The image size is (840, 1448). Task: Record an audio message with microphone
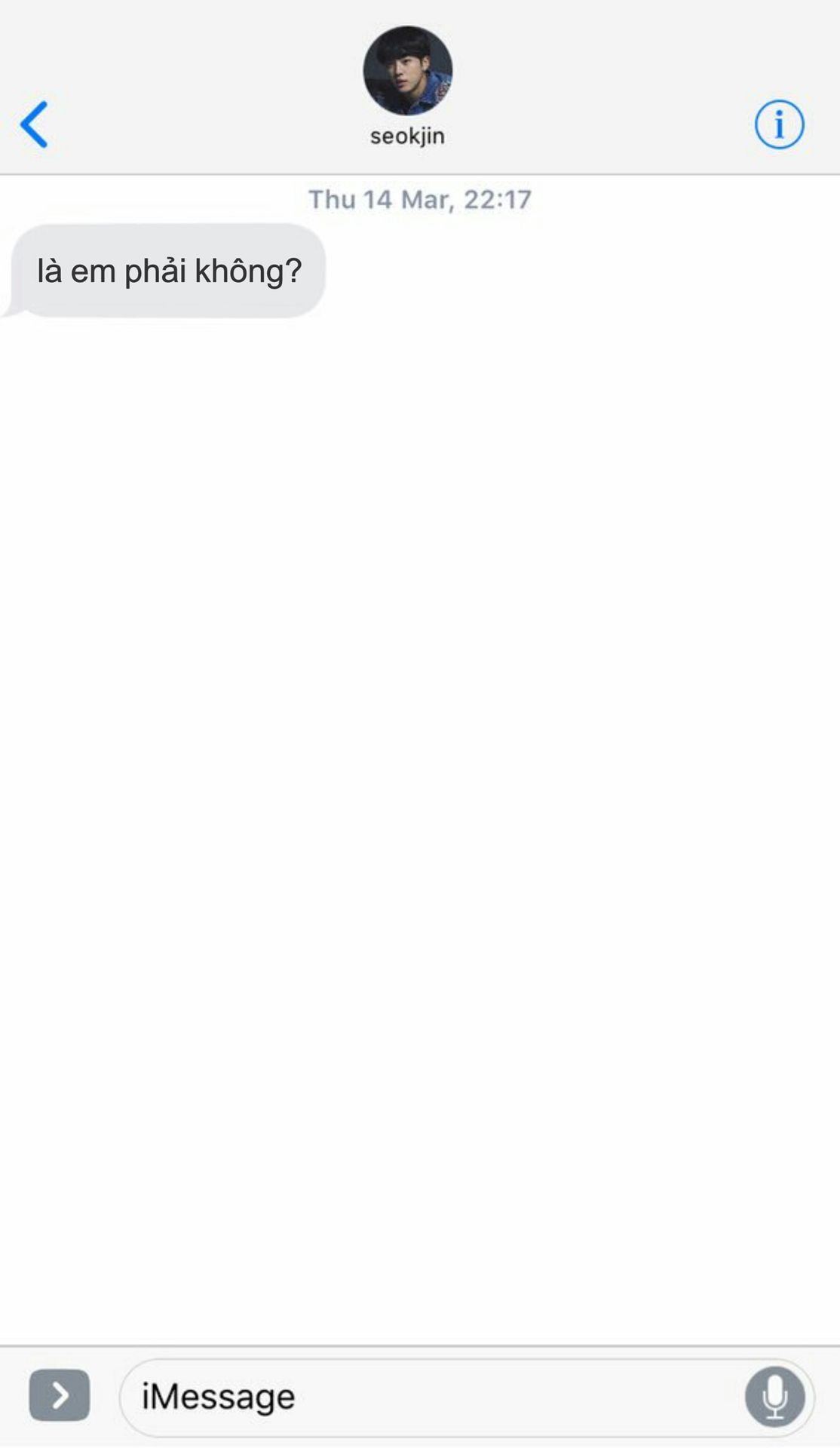click(775, 1397)
